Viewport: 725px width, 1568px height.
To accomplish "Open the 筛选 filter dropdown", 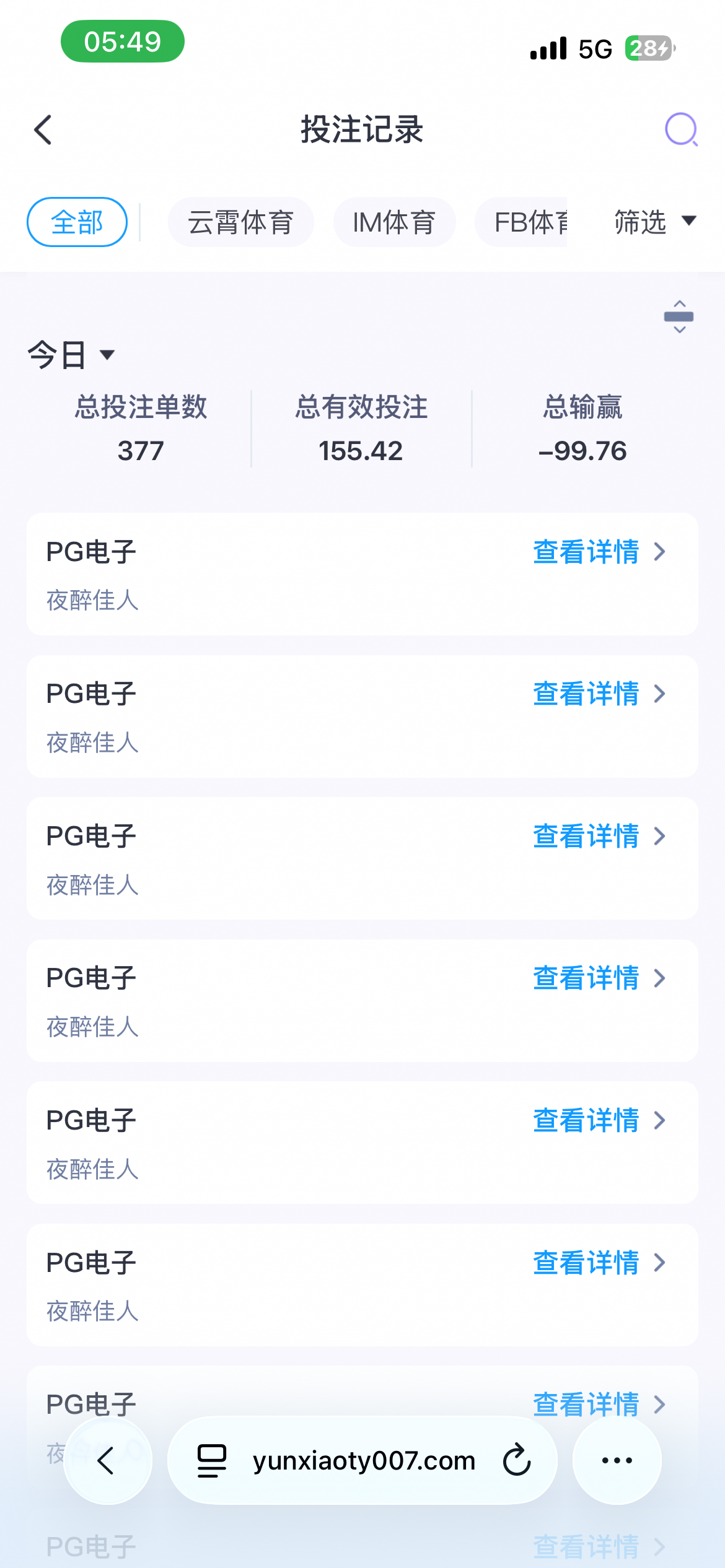I will [654, 222].
